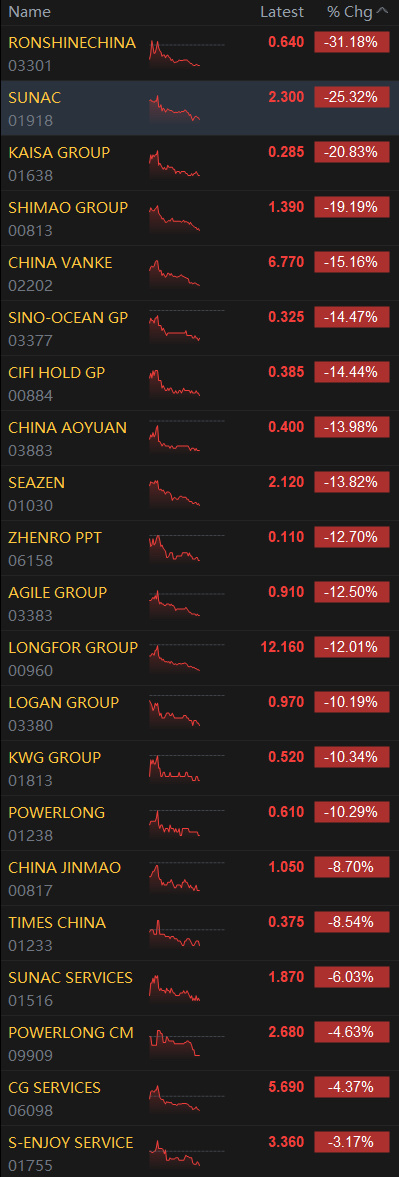Open CHINA JINMAO 00817 quote

coord(200,876)
